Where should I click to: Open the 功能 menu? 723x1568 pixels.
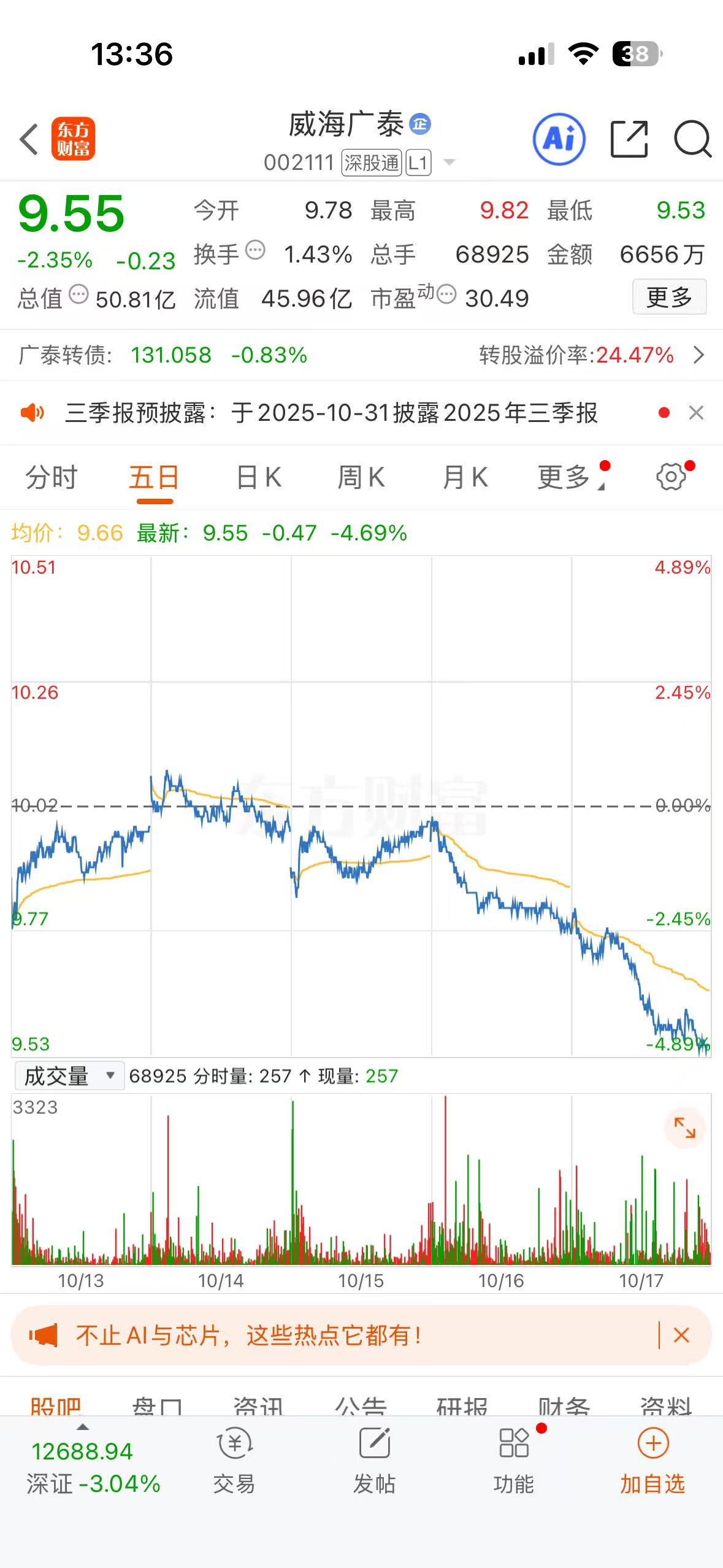(x=514, y=1460)
